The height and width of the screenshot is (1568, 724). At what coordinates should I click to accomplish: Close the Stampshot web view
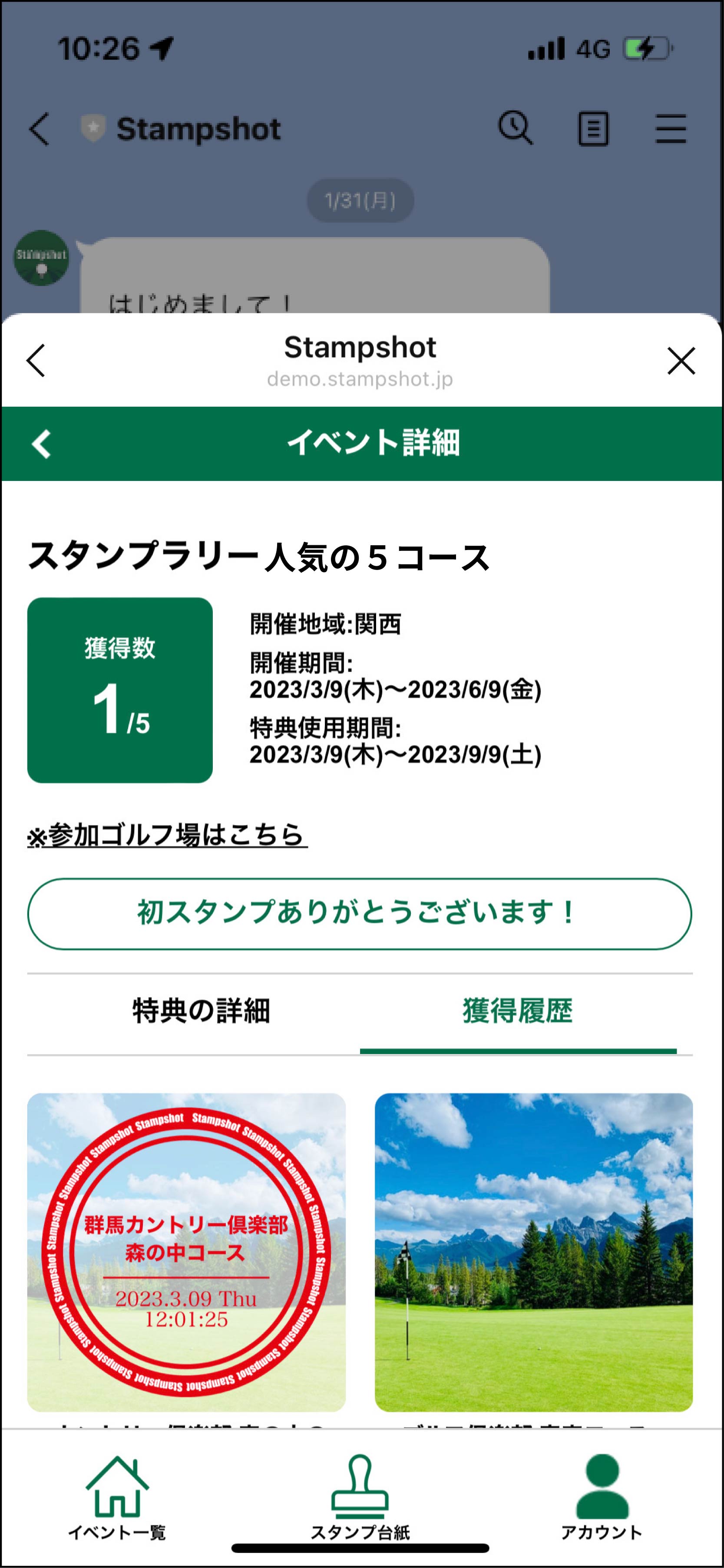(681, 361)
